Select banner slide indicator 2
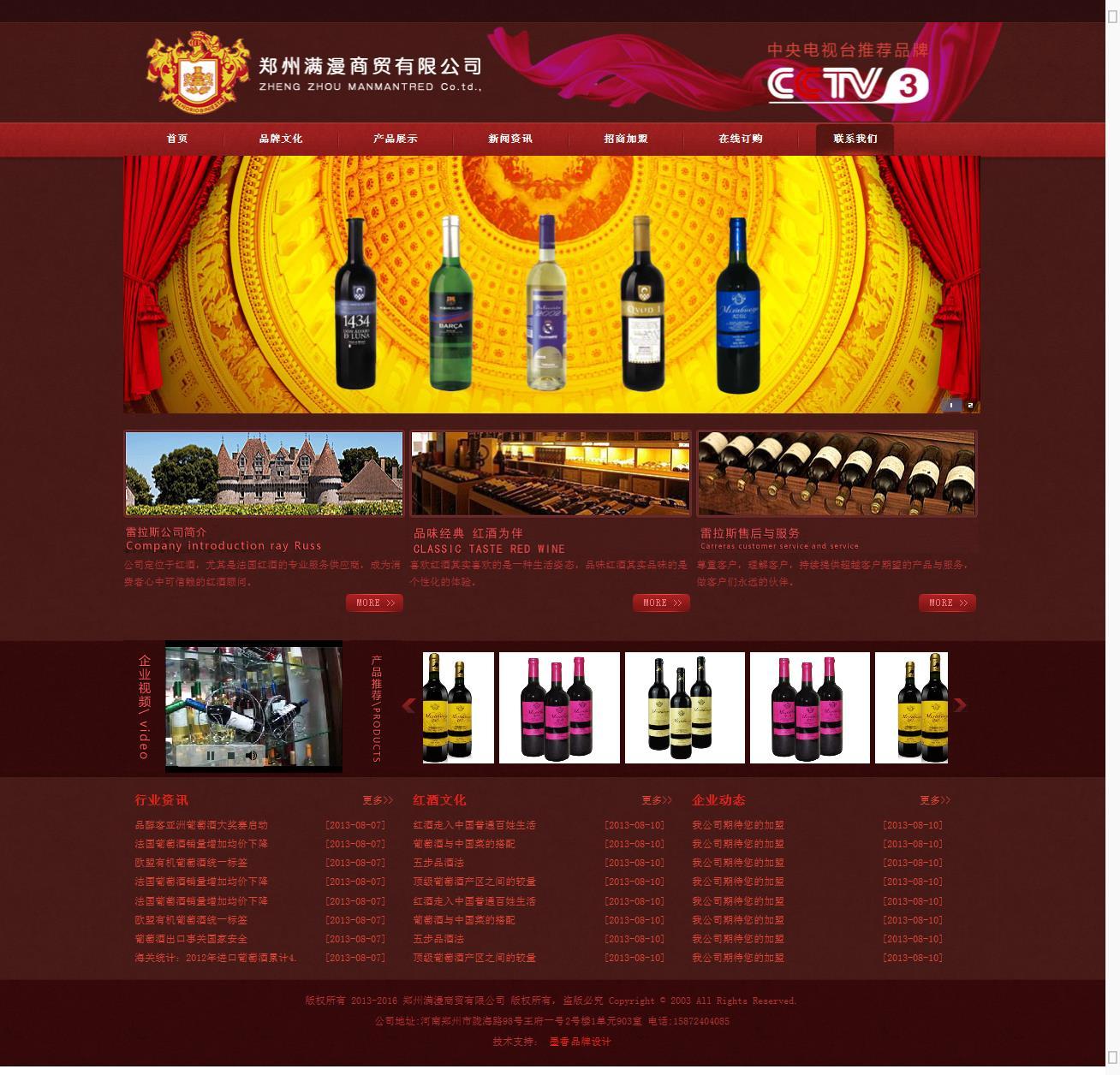 coord(970,406)
